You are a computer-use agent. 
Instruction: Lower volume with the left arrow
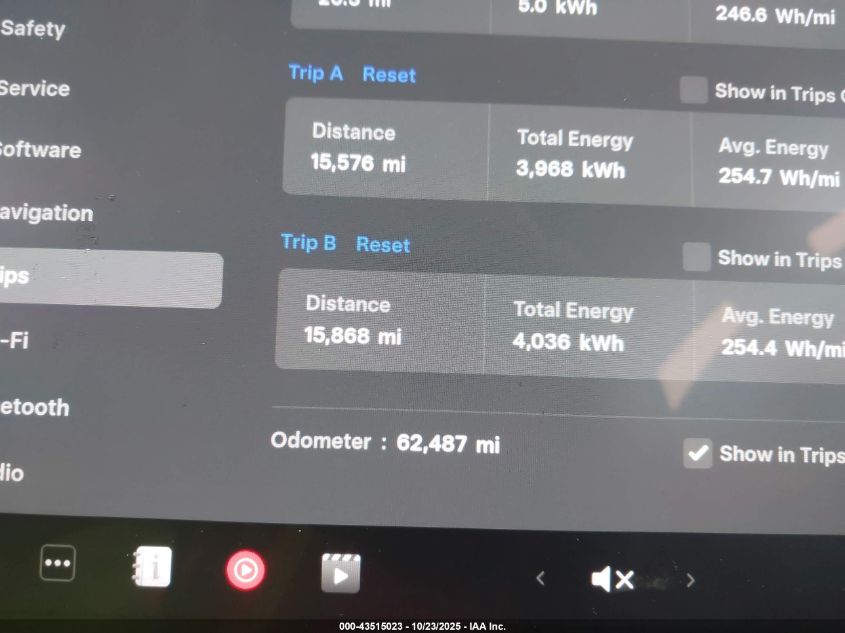click(540, 578)
